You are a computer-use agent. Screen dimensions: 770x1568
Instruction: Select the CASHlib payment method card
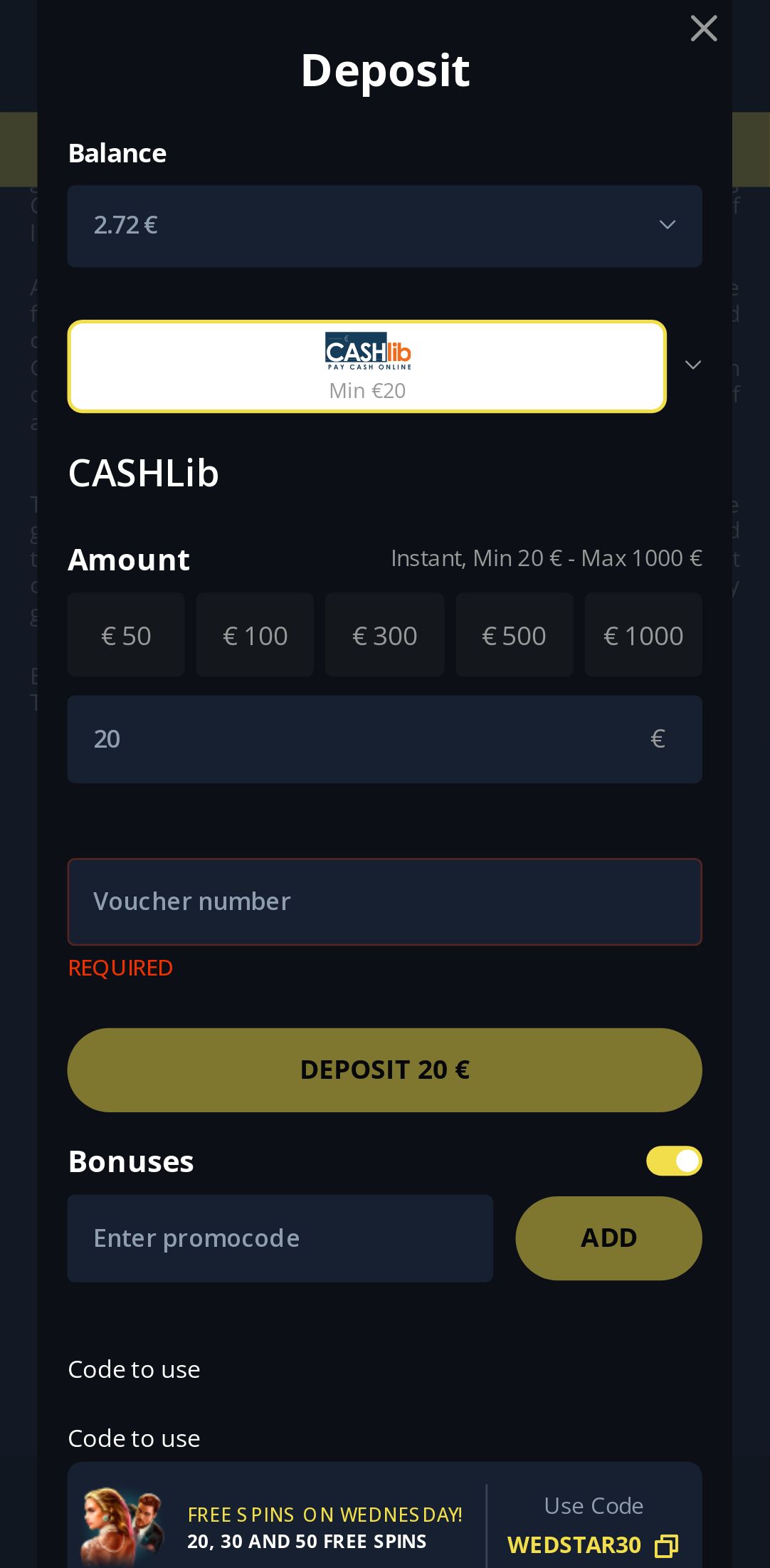366,366
